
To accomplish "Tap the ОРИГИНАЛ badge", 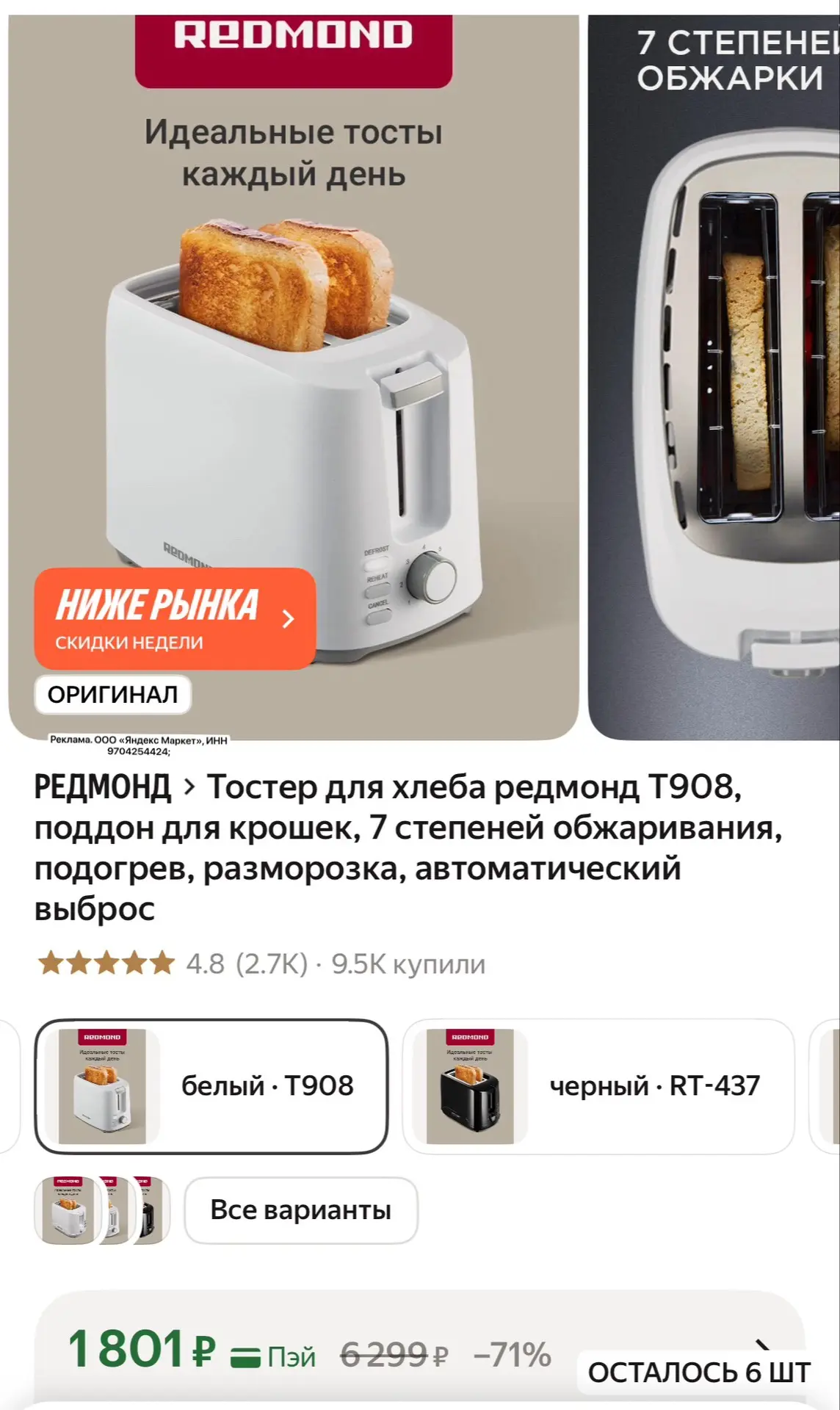I will (113, 694).
